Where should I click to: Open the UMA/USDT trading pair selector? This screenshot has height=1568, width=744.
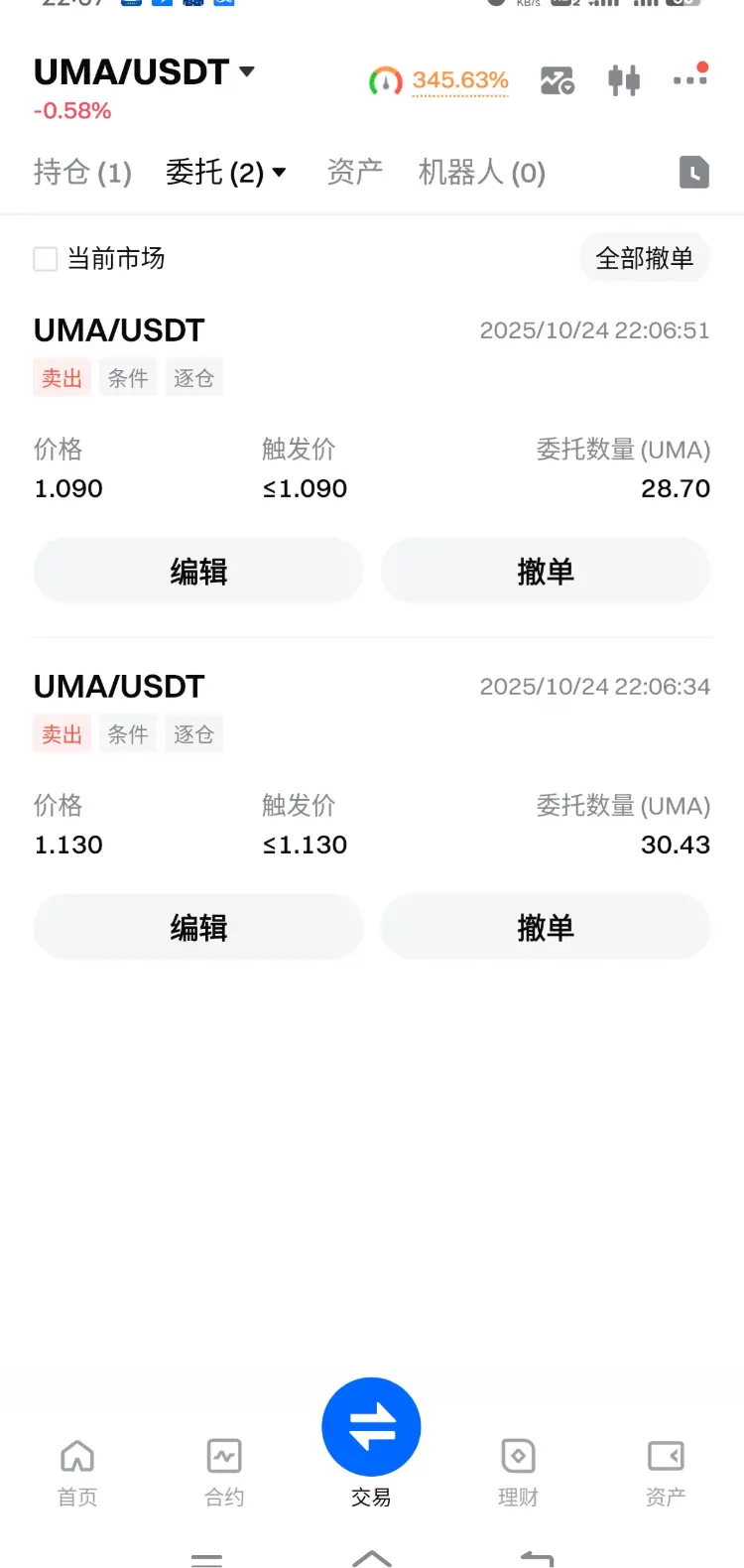[x=145, y=72]
